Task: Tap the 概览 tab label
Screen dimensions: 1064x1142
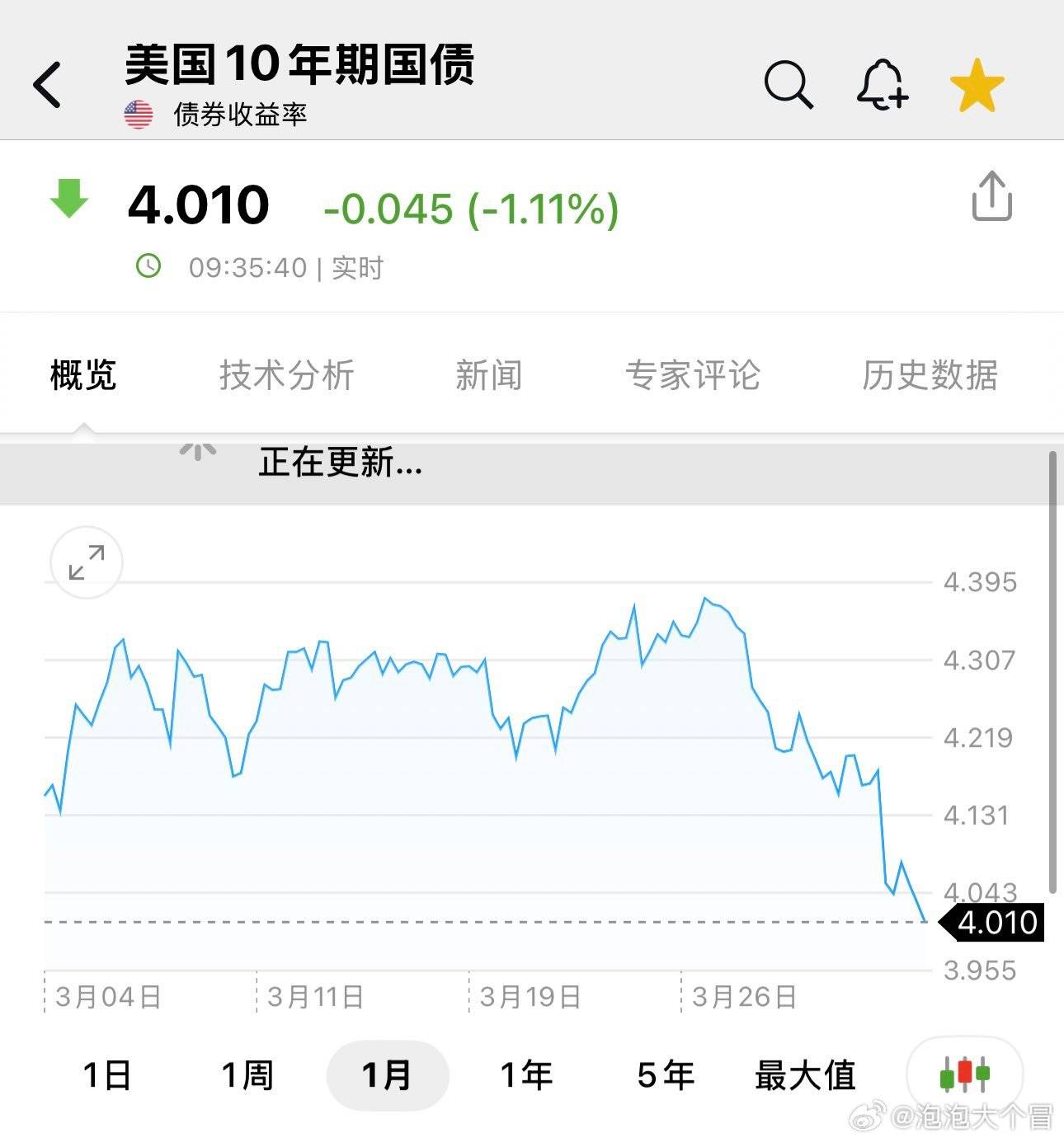Action: pyautogui.click(x=86, y=375)
